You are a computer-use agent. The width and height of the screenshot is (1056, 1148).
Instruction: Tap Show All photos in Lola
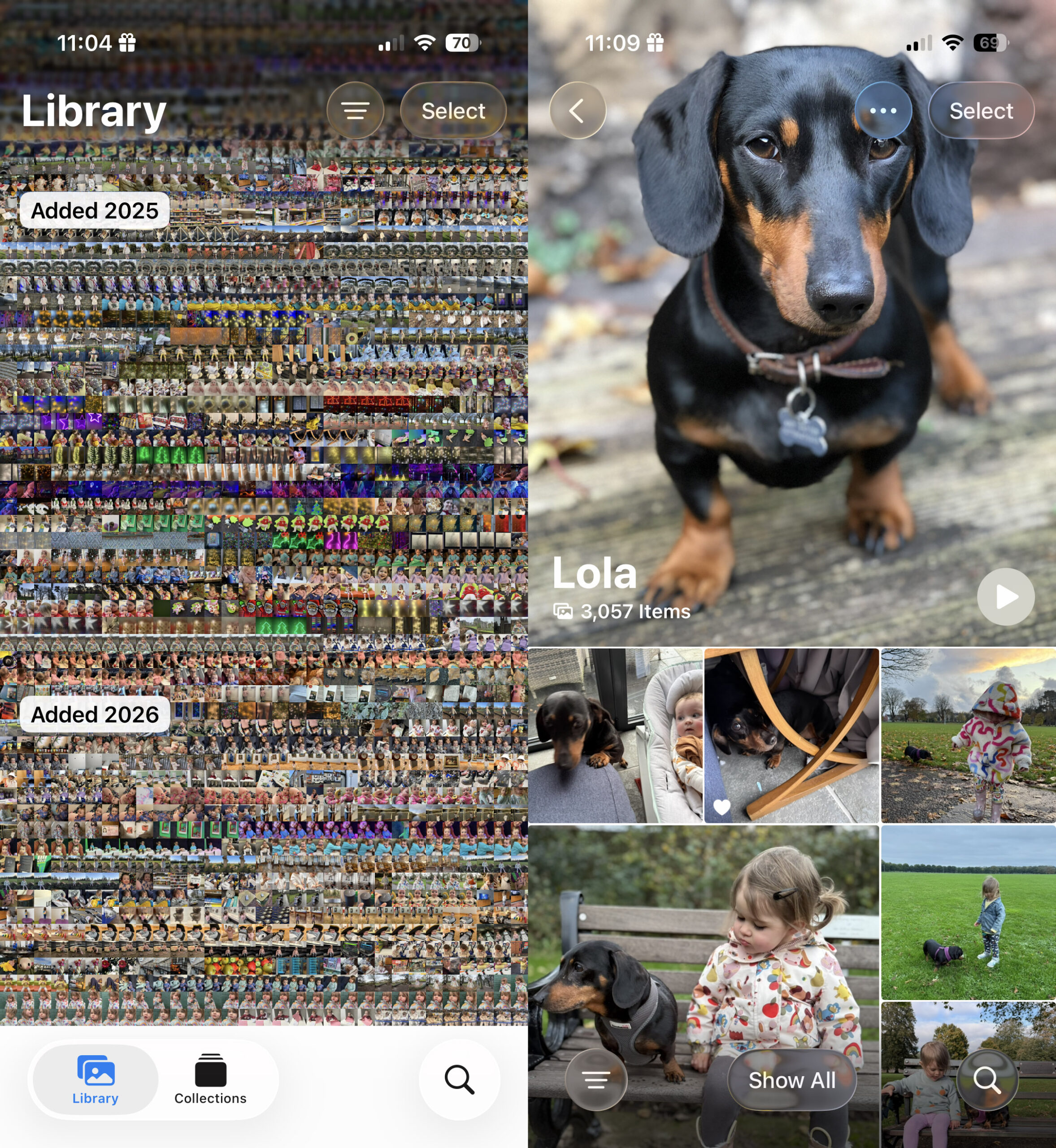click(x=791, y=1080)
